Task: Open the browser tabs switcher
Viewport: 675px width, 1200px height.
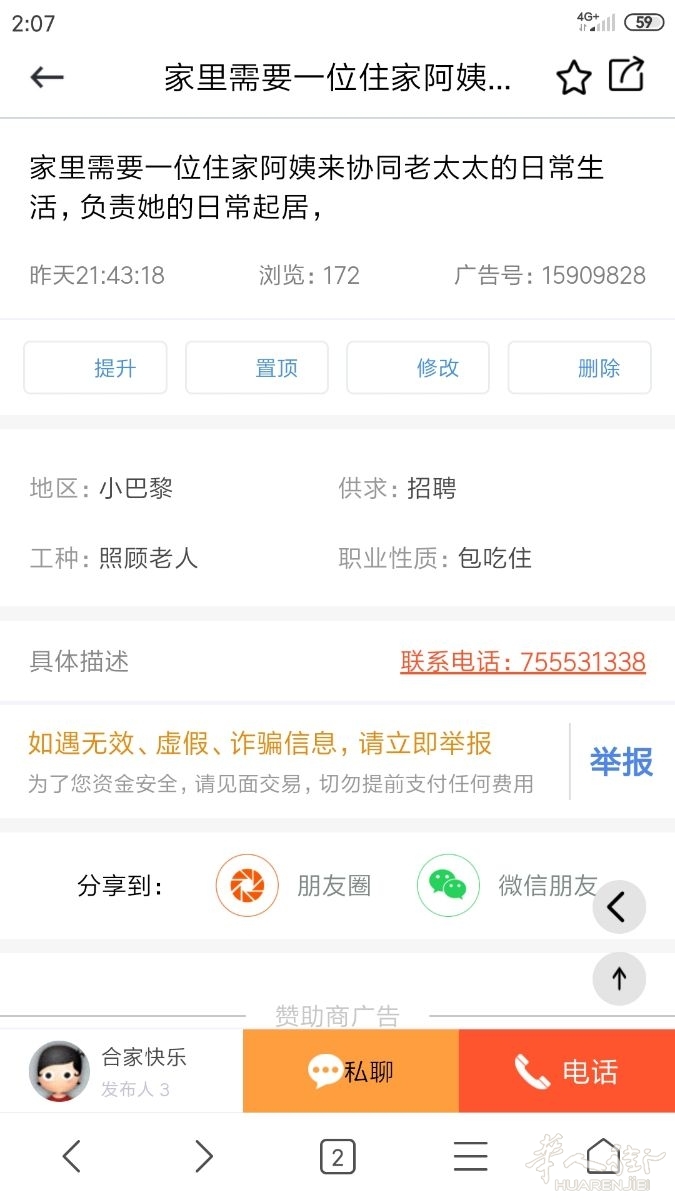Action: tap(337, 1157)
